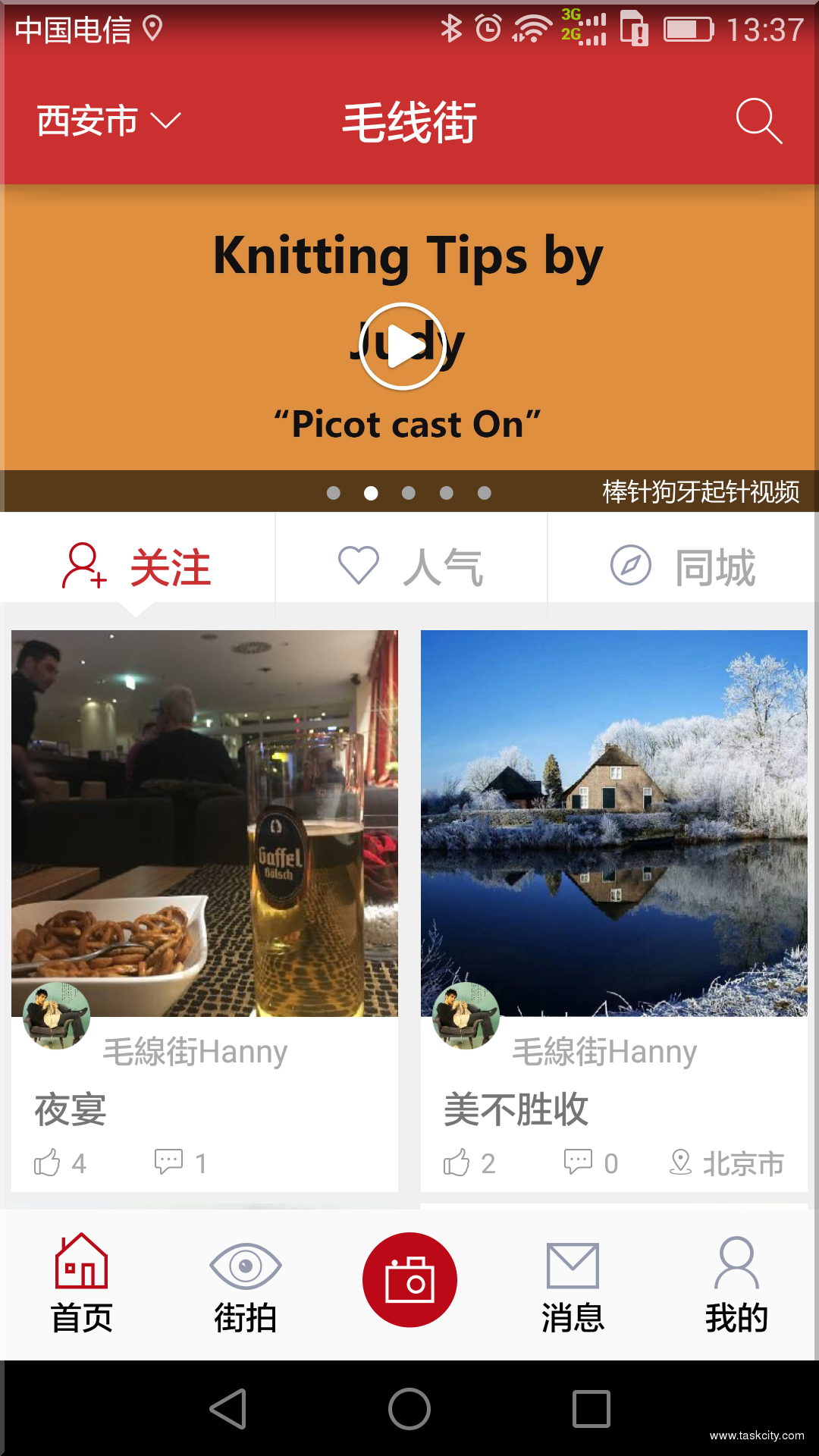The image size is (819, 1456).
Task: Open the 美不胜收 post photo
Action: (613, 823)
